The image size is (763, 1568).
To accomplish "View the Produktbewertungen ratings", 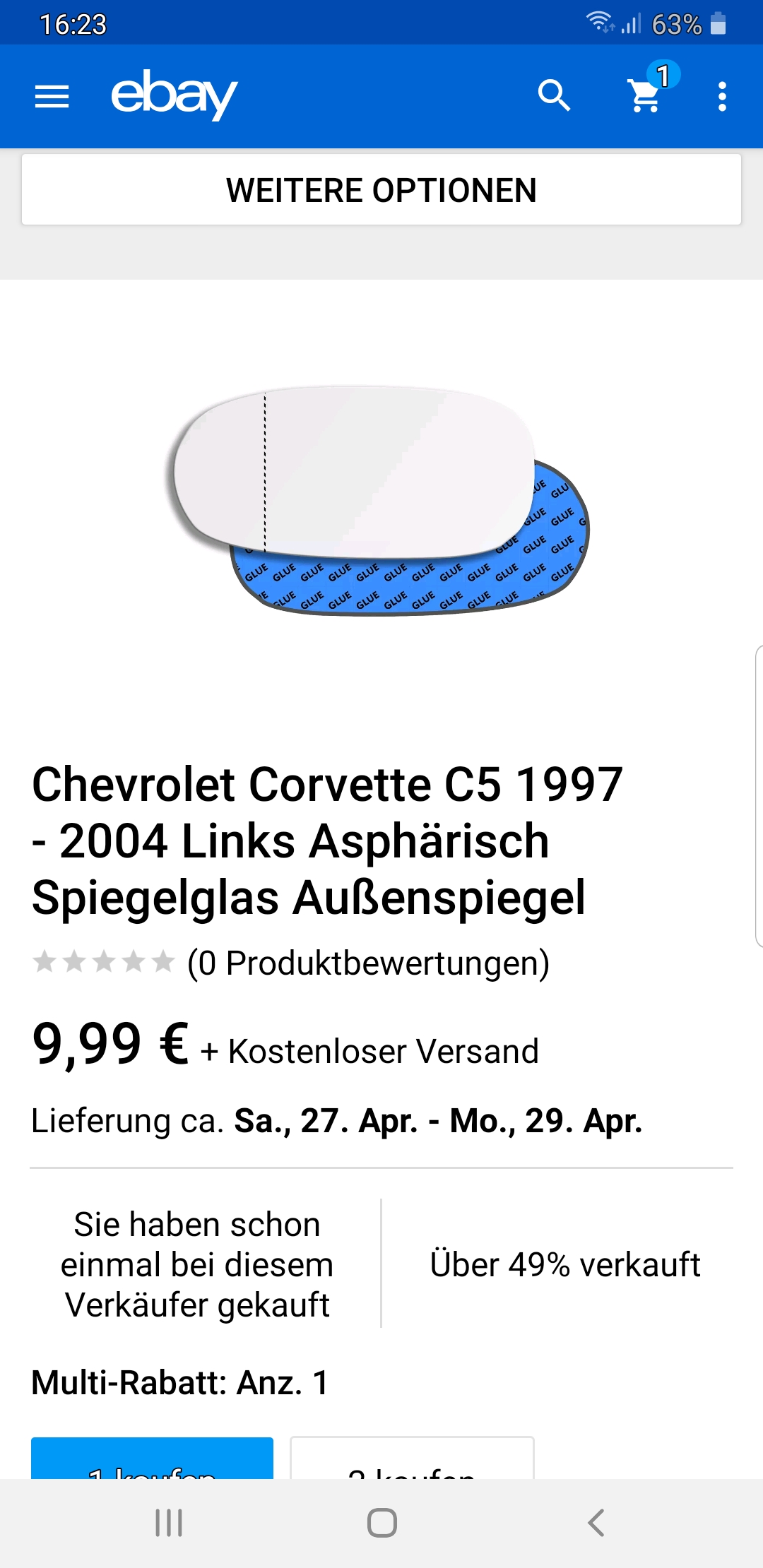I will point(367,963).
